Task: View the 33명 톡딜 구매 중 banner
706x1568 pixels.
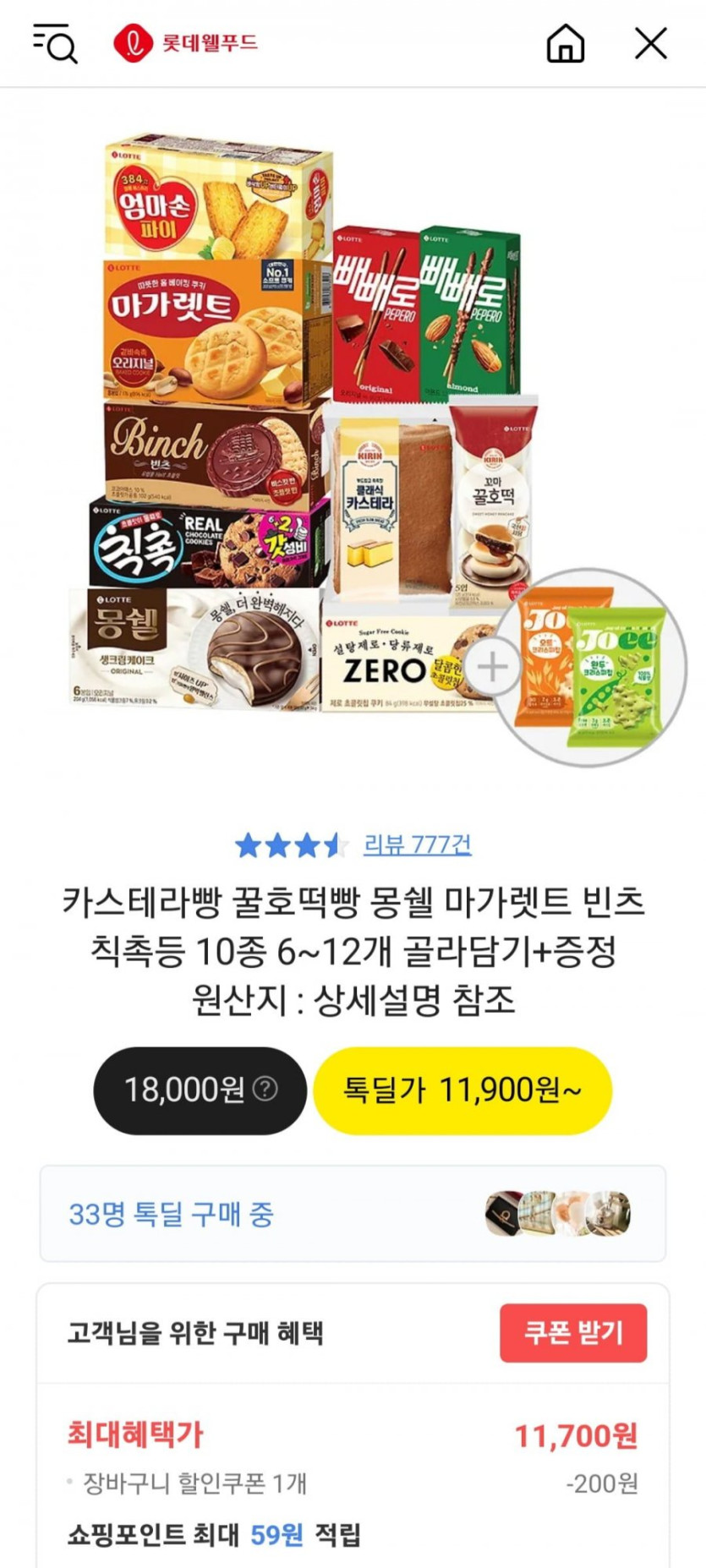Action: [353, 1214]
